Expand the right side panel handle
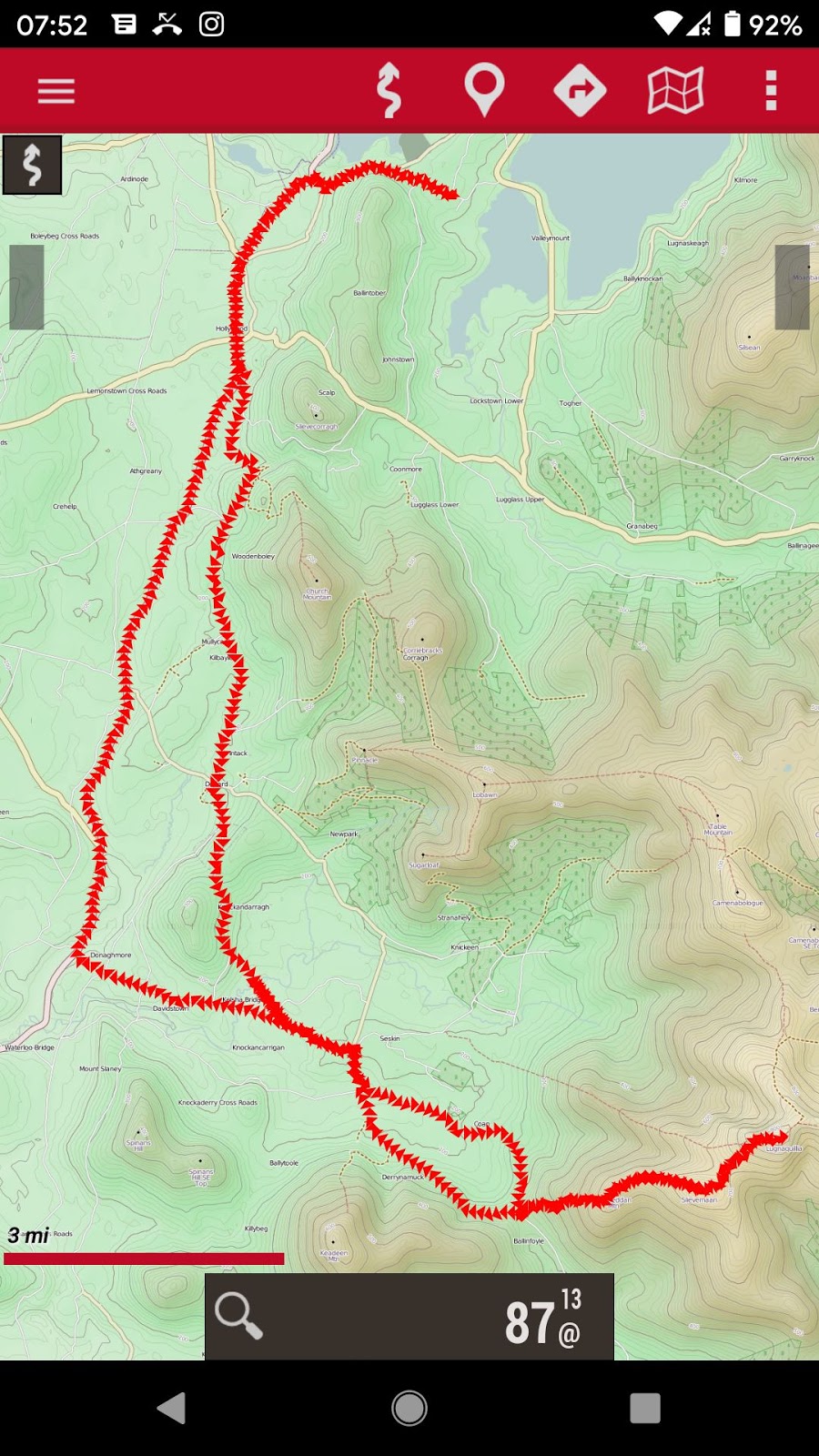Screen dimensions: 819x1456 tap(792, 287)
